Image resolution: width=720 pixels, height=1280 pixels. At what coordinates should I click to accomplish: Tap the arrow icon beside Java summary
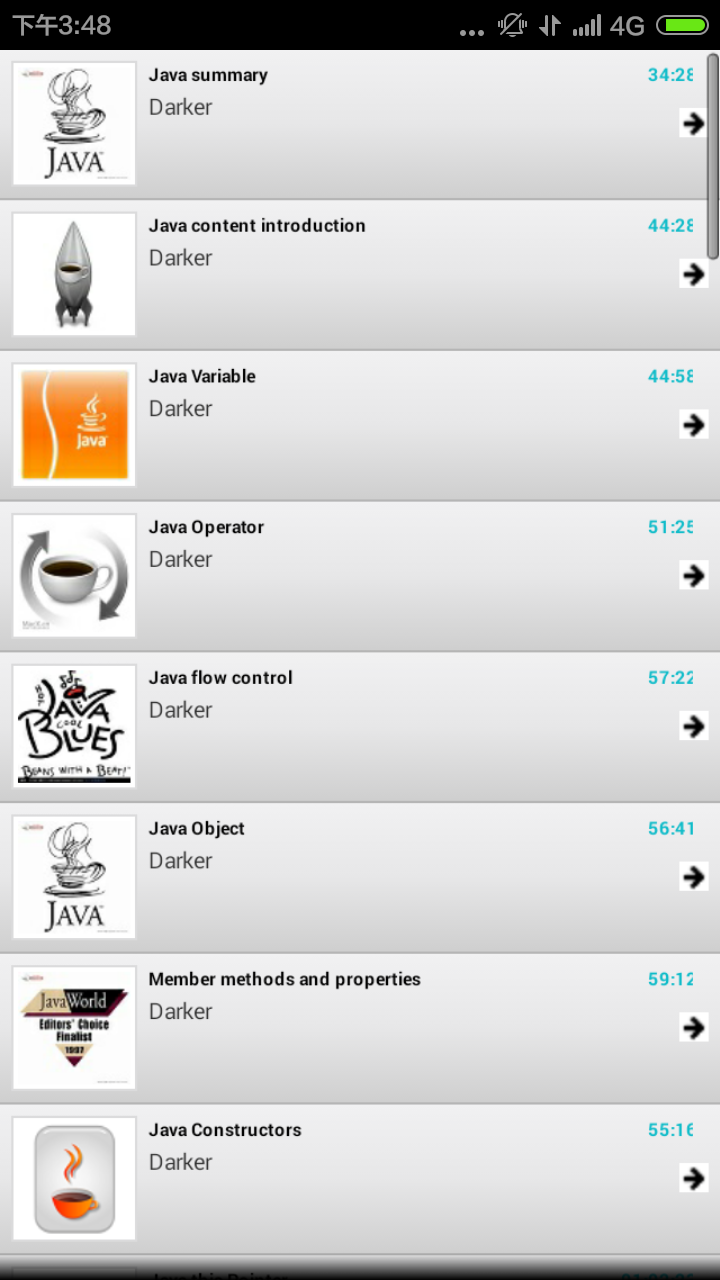click(x=693, y=123)
